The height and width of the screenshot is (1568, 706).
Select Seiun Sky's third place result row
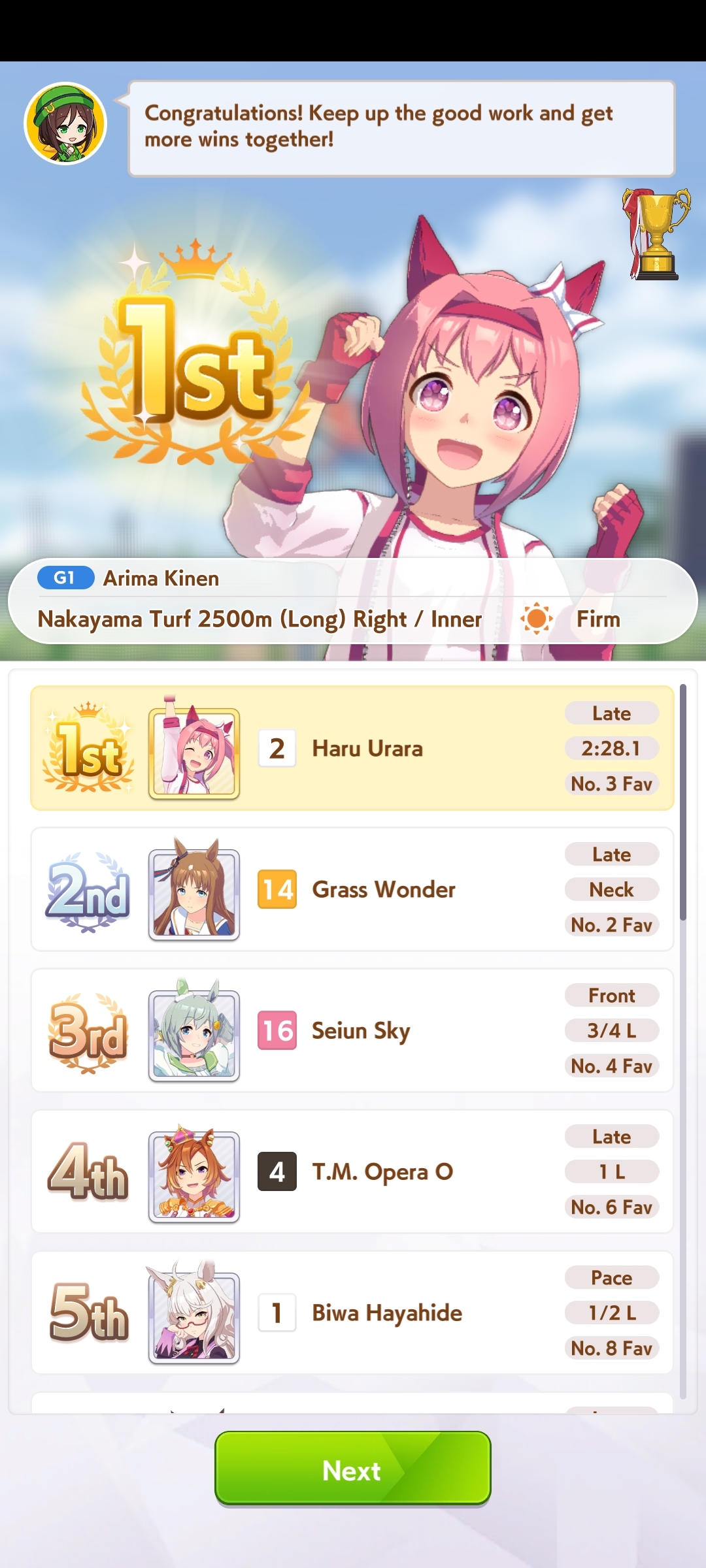click(x=352, y=1030)
